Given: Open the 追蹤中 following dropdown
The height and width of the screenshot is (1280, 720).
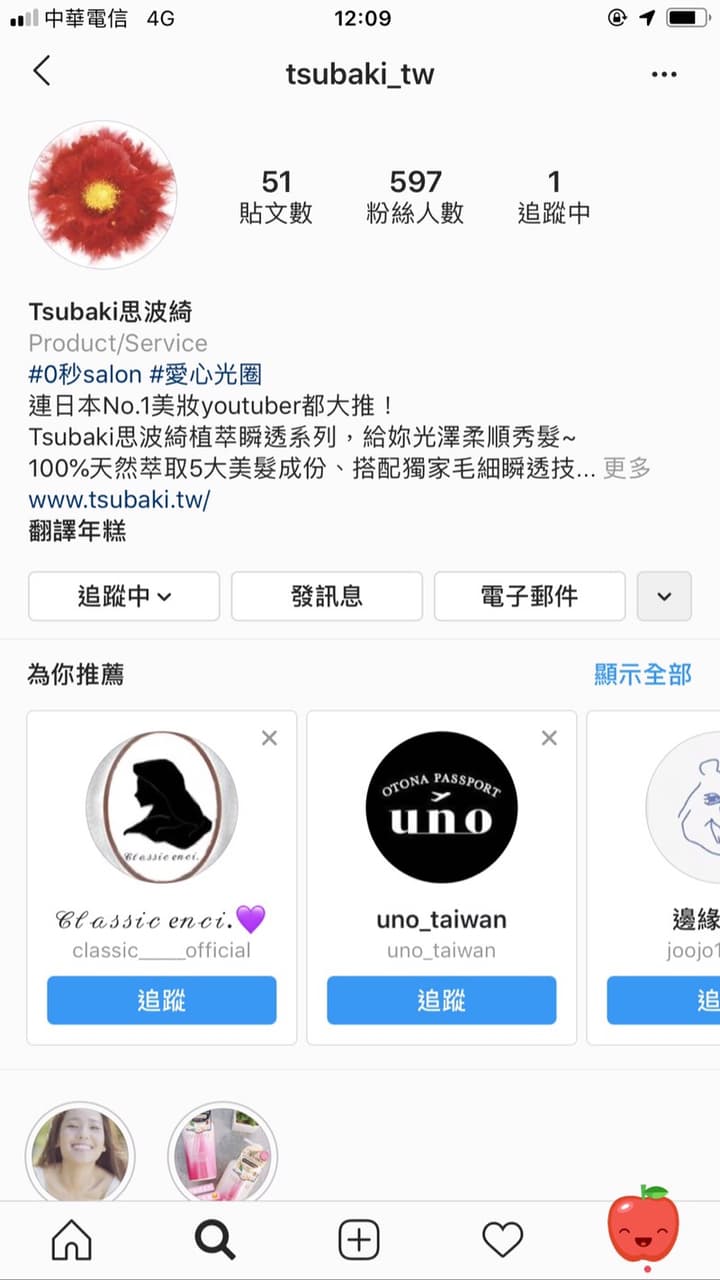Looking at the screenshot, I should (x=124, y=596).
